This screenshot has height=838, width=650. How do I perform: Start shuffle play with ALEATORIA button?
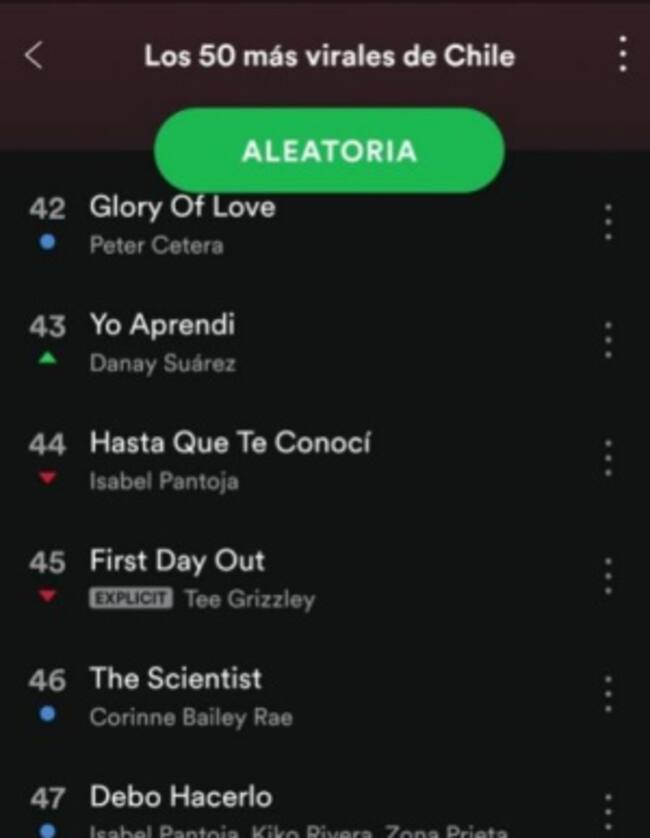329,151
